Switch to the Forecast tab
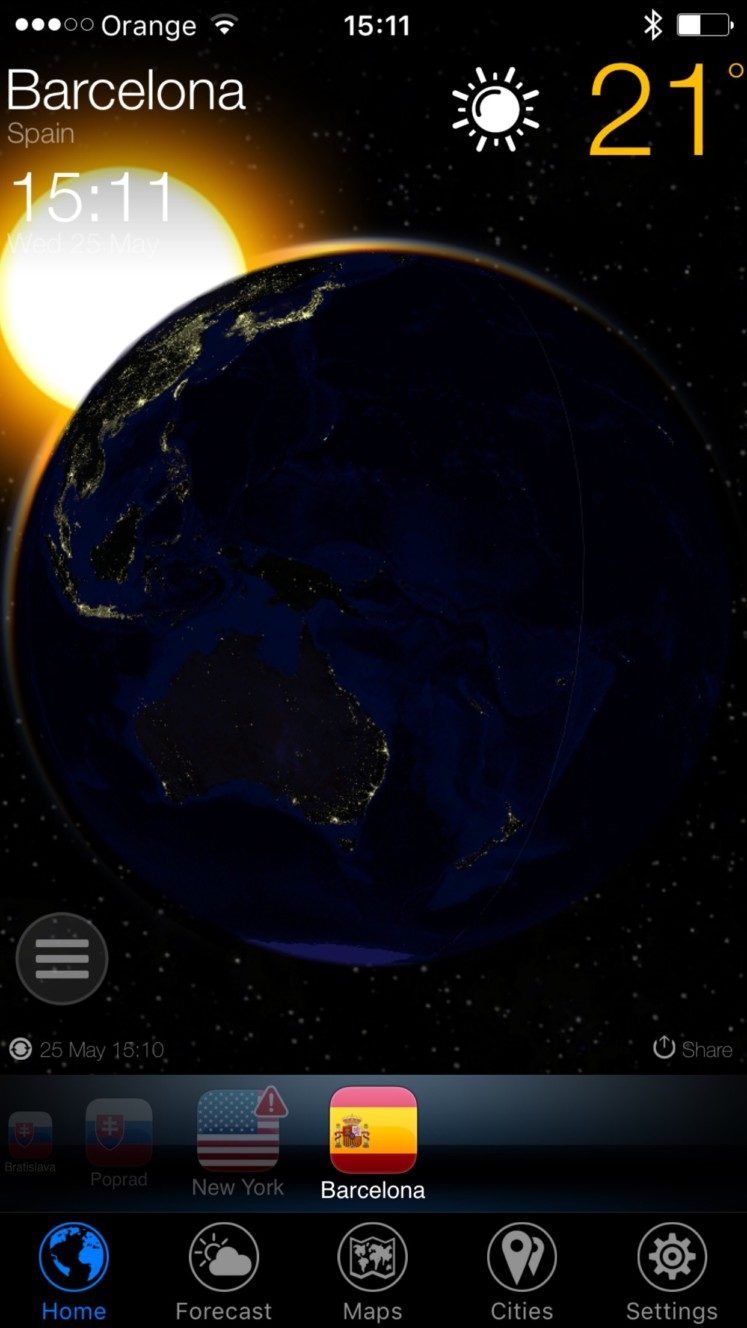The image size is (747, 1328). pyautogui.click(x=223, y=1271)
